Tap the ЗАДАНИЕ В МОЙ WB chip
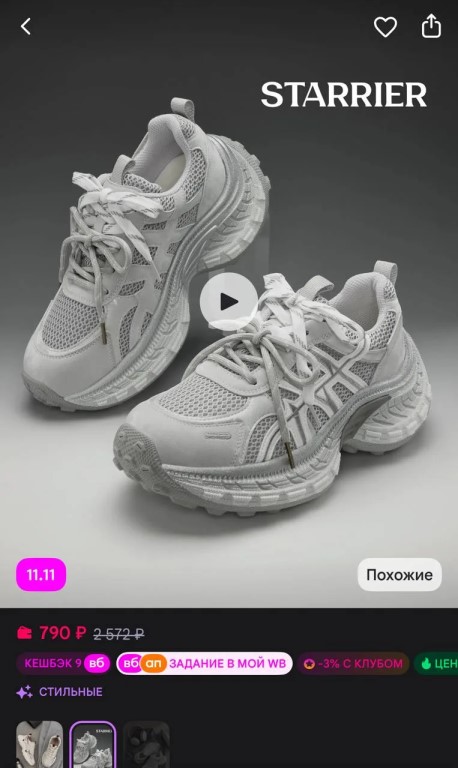 [204, 663]
